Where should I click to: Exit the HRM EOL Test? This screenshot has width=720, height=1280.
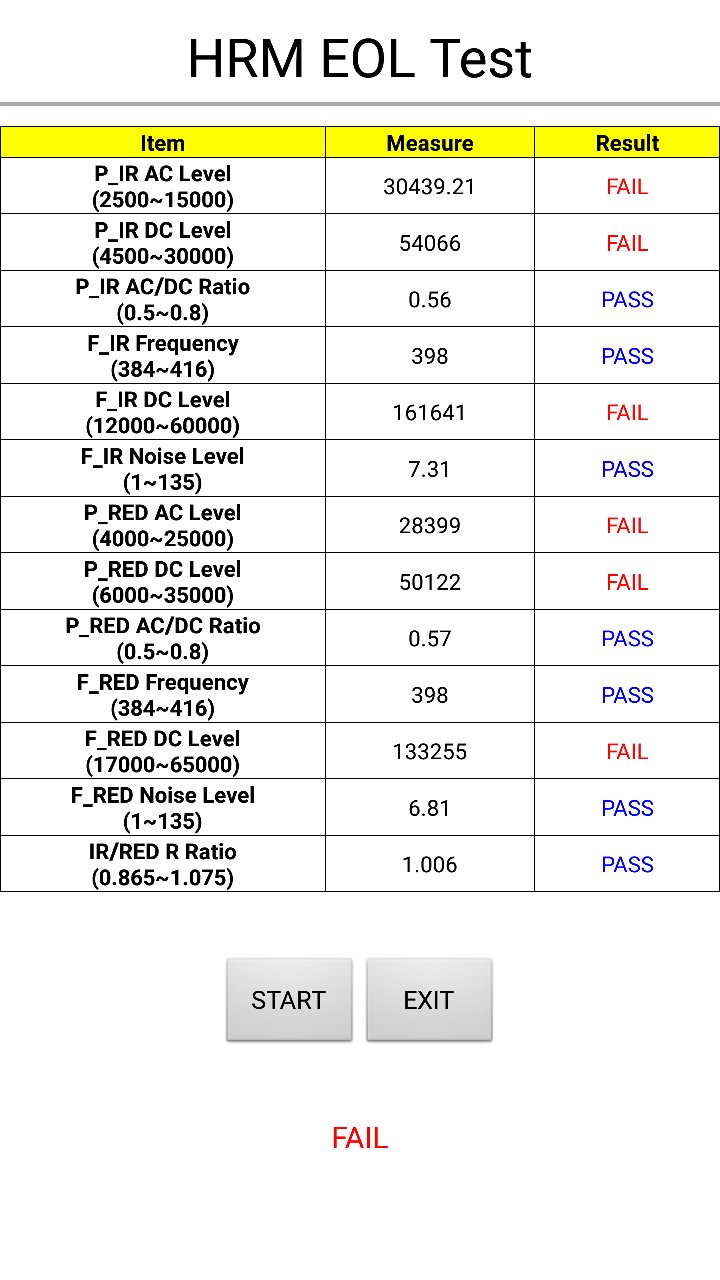pyautogui.click(x=429, y=1000)
